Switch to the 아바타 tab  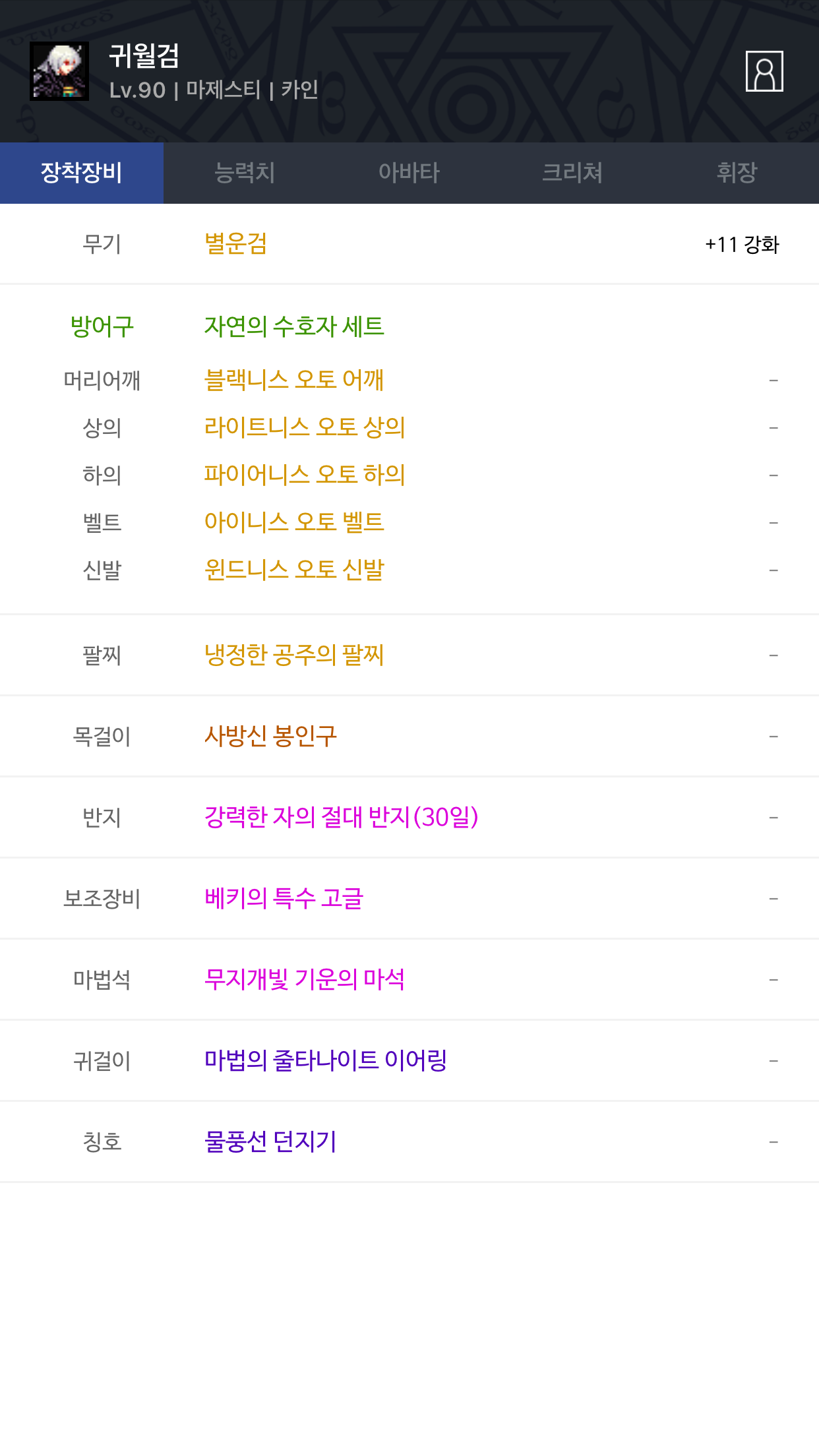[409, 173]
